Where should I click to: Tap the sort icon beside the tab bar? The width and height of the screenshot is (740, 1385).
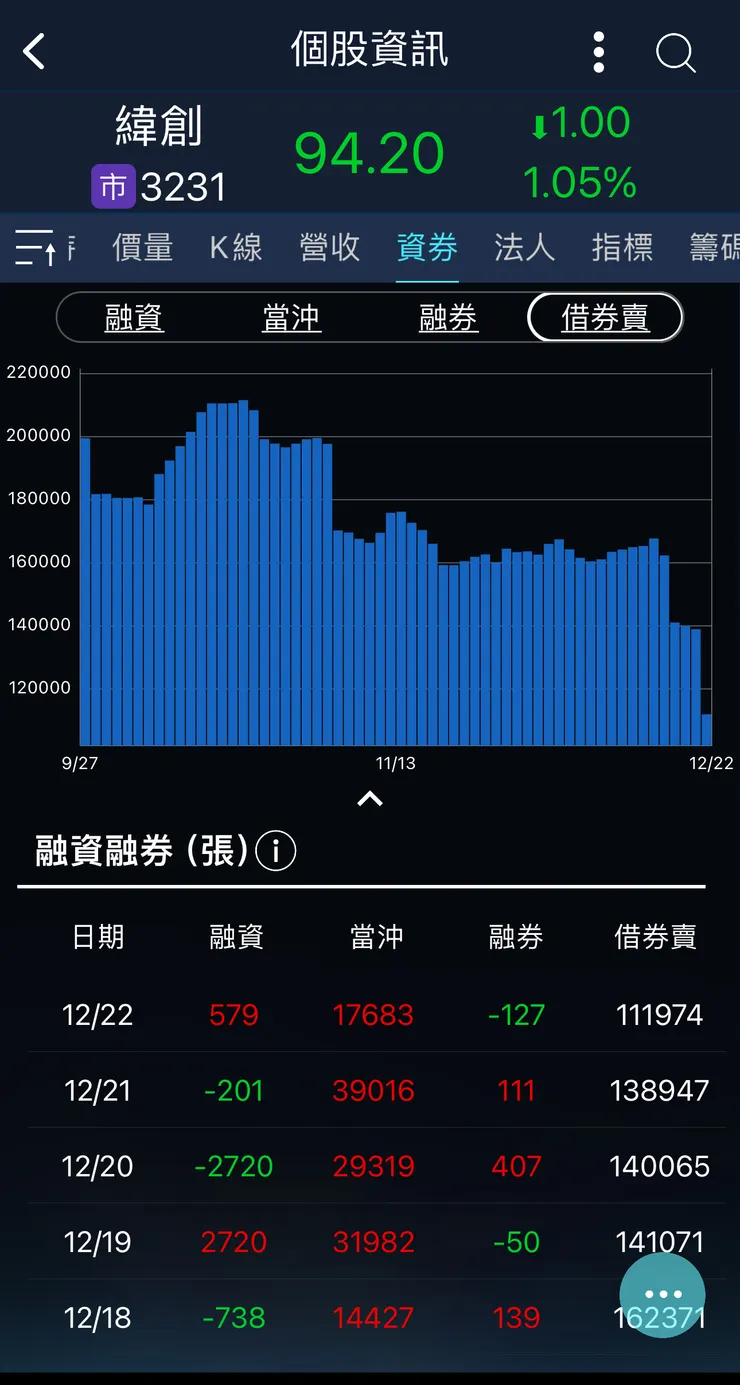[36, 248]
